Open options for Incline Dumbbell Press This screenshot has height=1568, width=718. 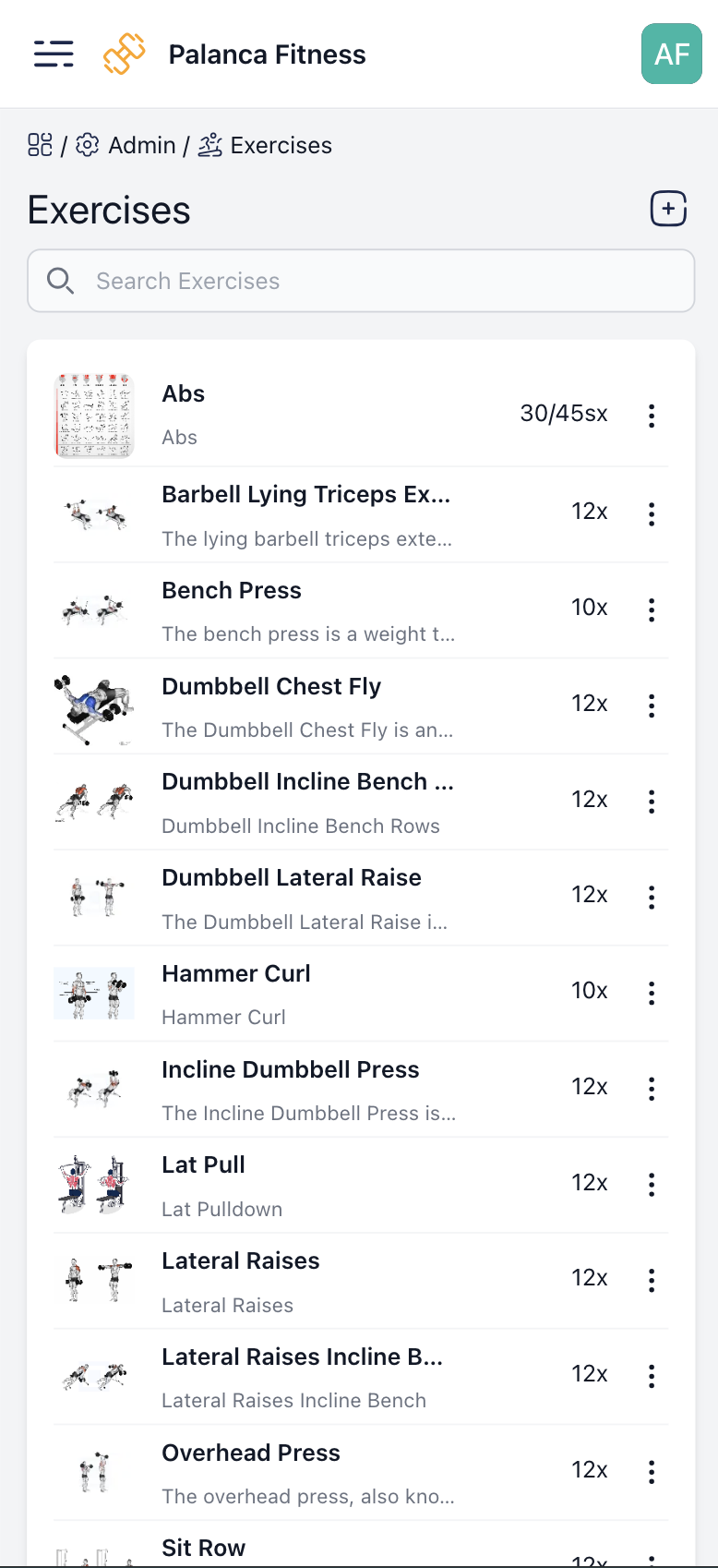coord(652,1089)
